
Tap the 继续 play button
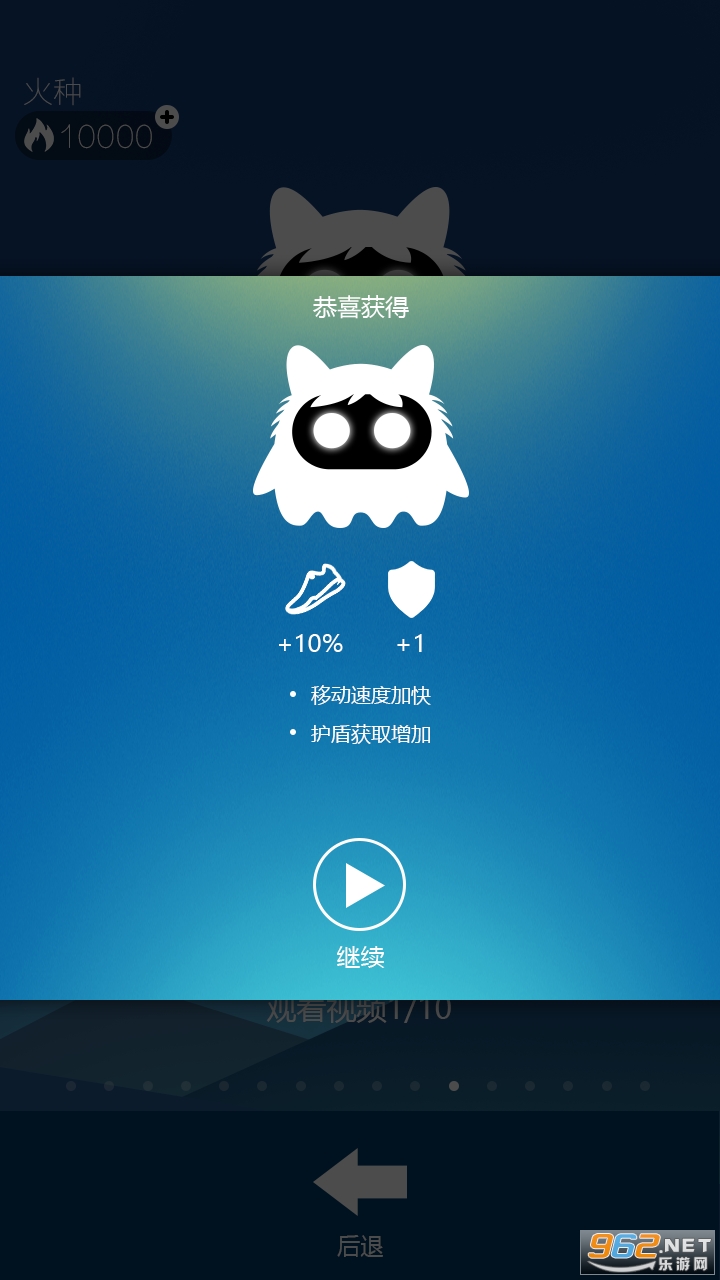359,885
